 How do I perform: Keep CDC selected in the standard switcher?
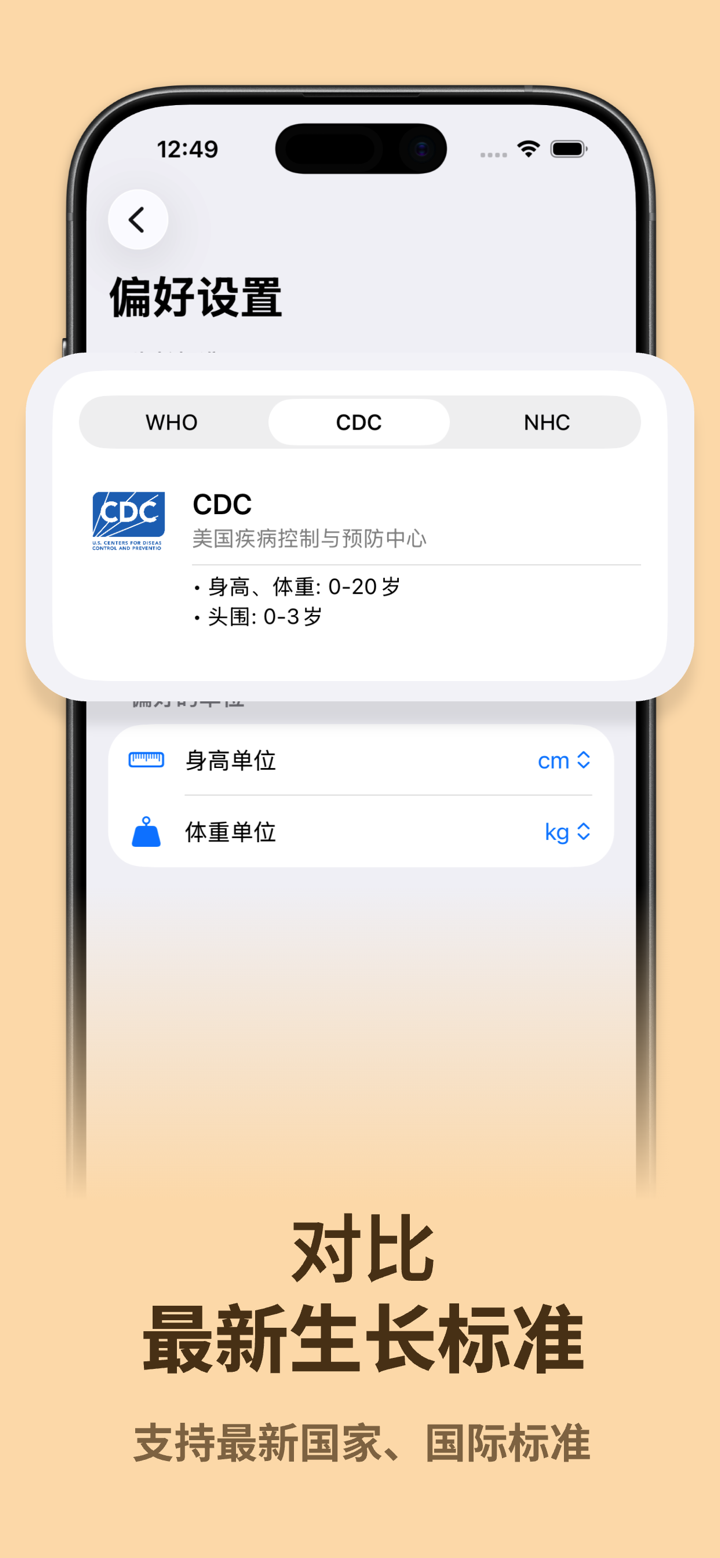[x=358, y=422]
